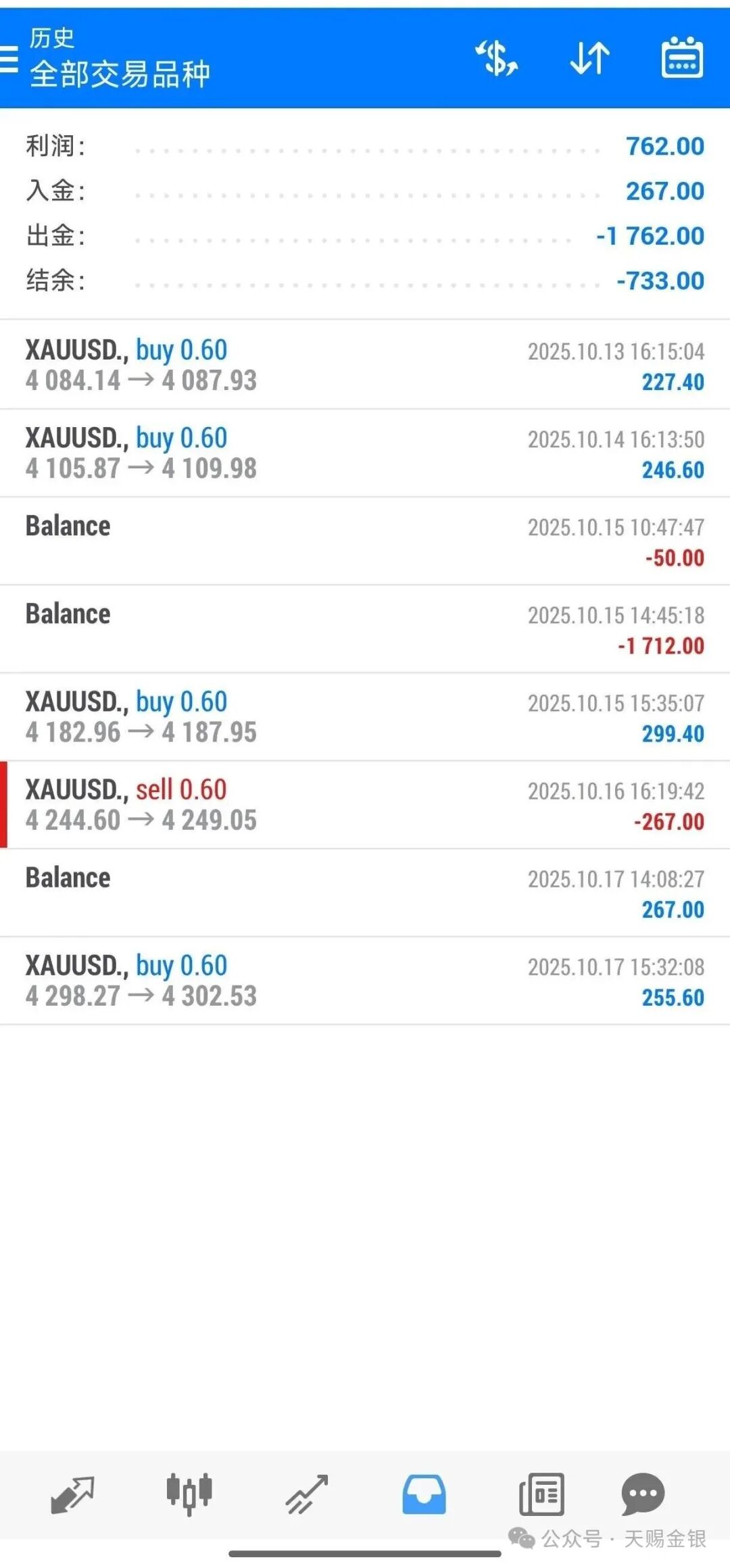
Task: Expand the XAUUSD trade with 299.40 profit
Action: click(x=365, y=716)
